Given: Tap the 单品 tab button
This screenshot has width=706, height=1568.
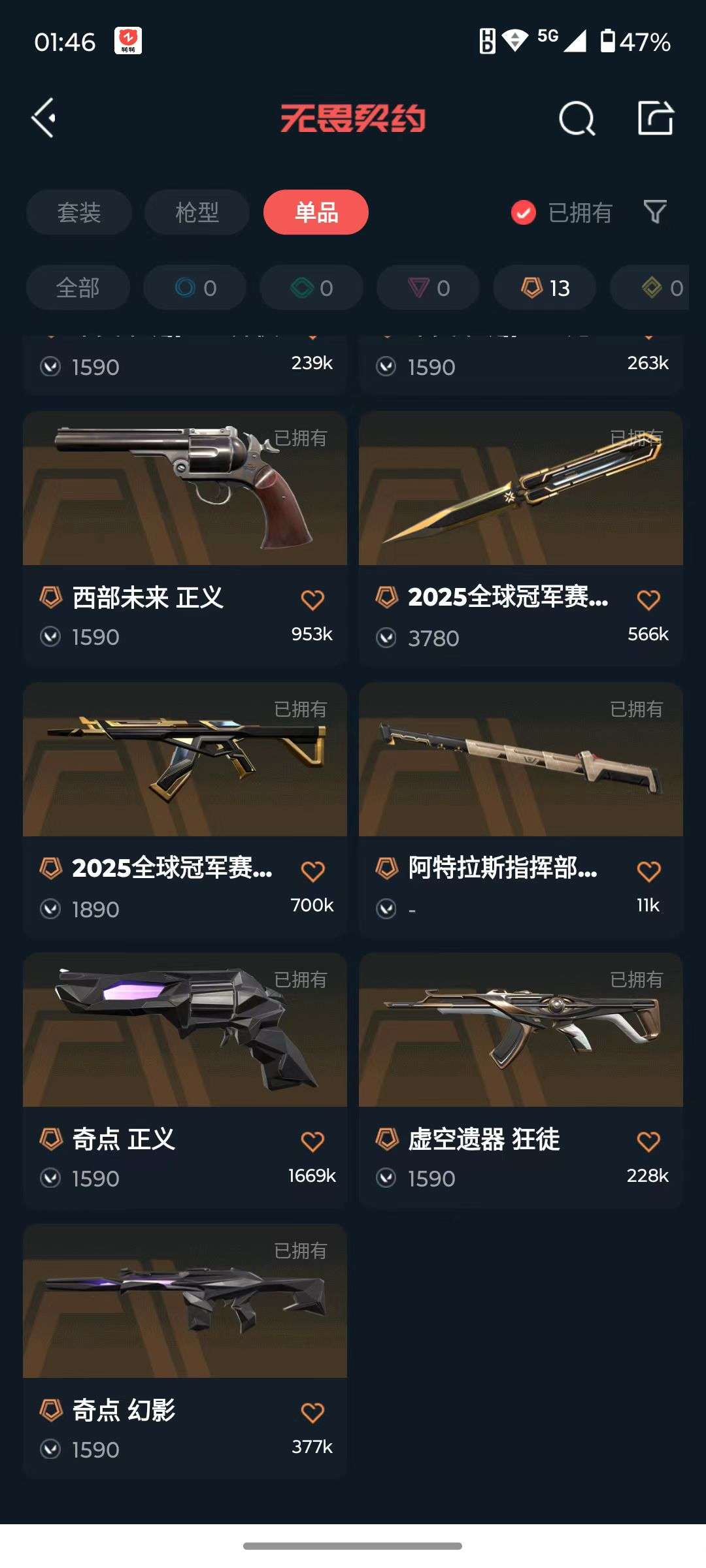Looking at the screenshot, I should pos(315,212).
